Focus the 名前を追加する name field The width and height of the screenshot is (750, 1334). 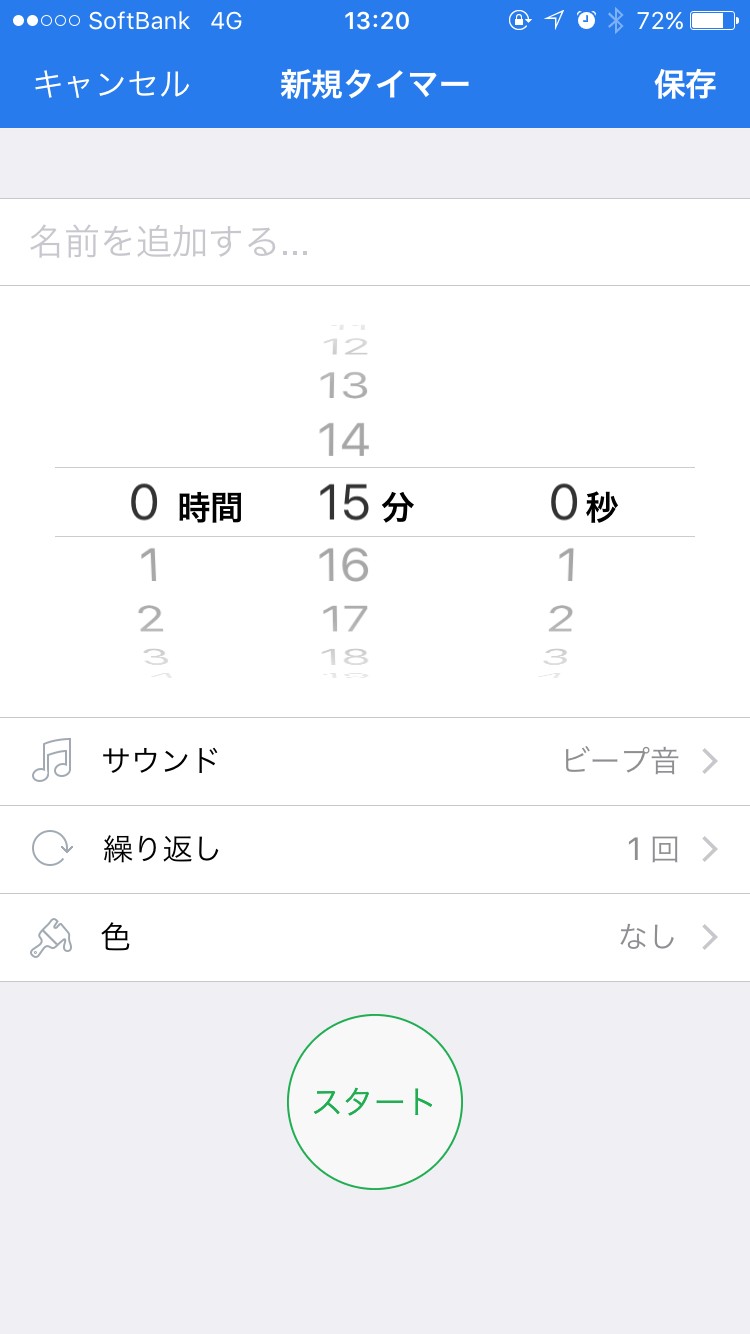tap(375, 242)
